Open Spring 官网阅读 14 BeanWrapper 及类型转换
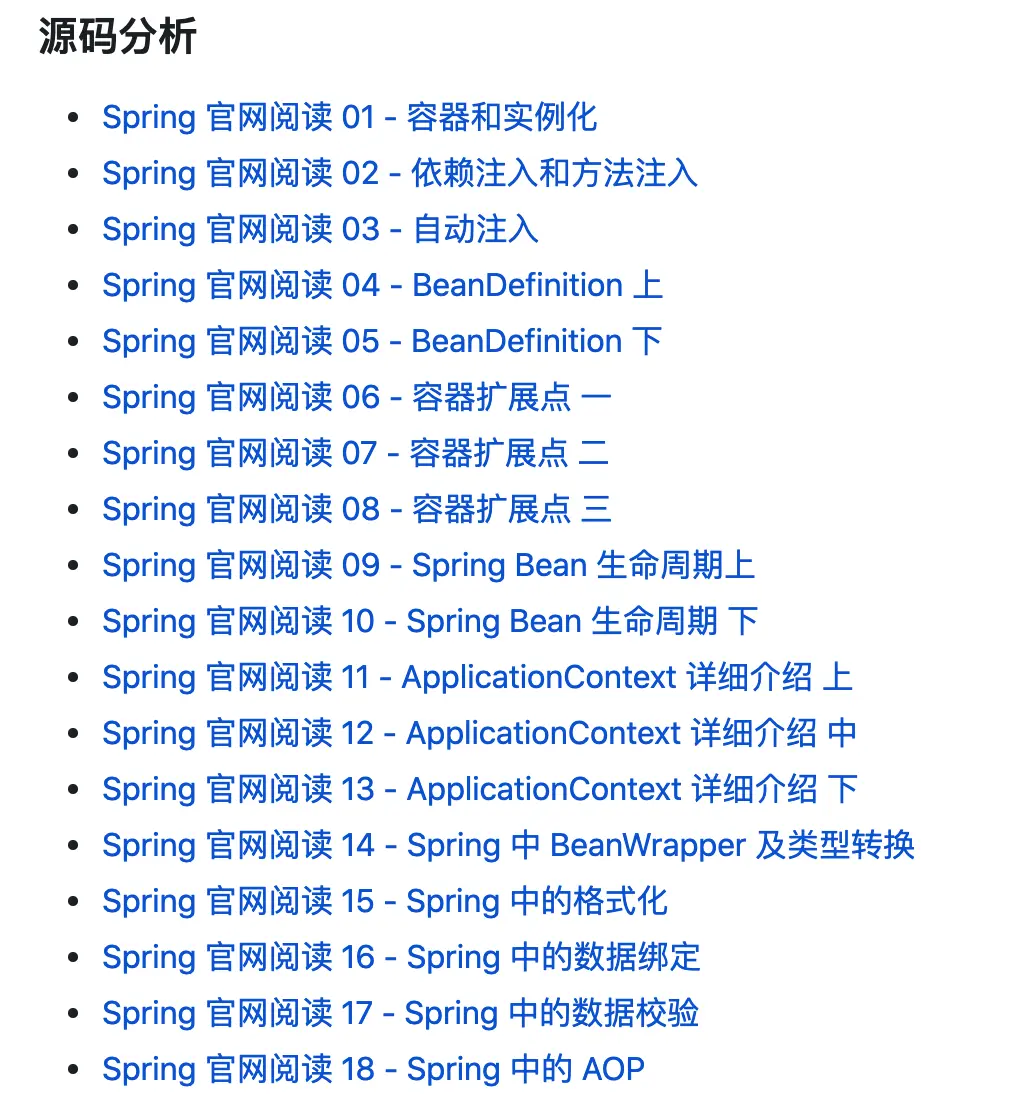This screenshot has height=1096, width=1012. click(x=508, y=846)
